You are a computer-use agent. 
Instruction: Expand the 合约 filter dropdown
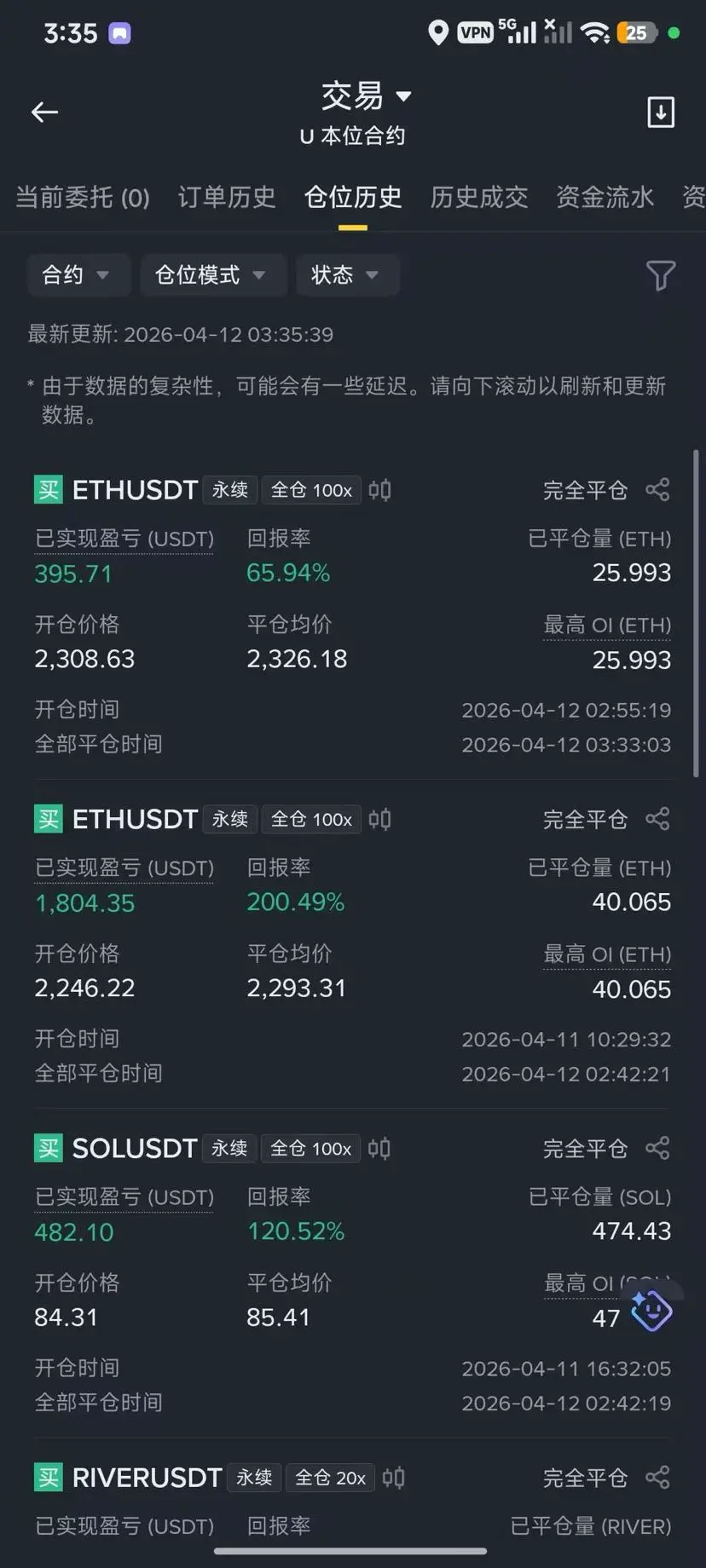click(x=78, y=274)
